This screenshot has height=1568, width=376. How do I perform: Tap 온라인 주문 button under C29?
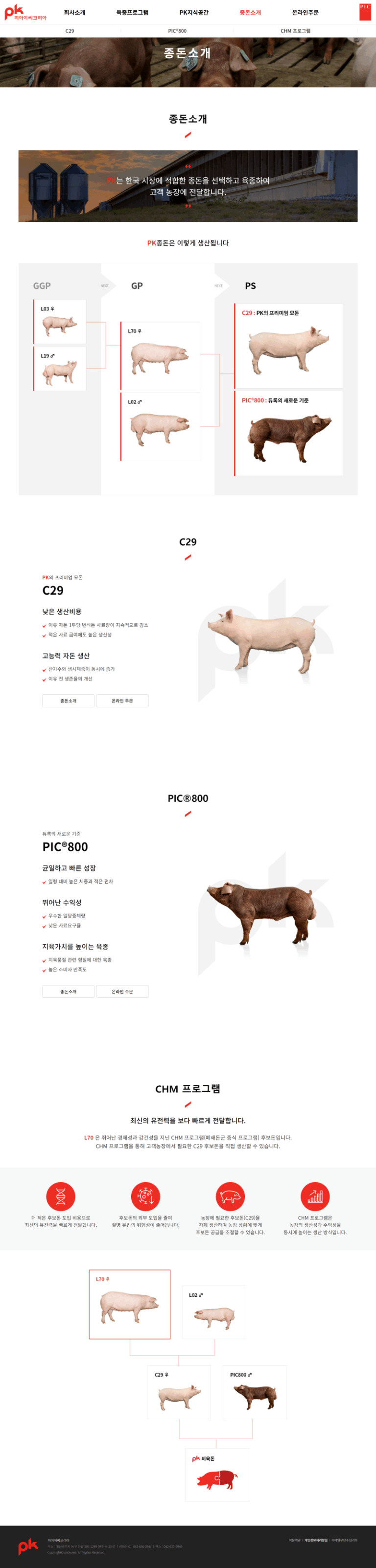(x=122, y=701)
